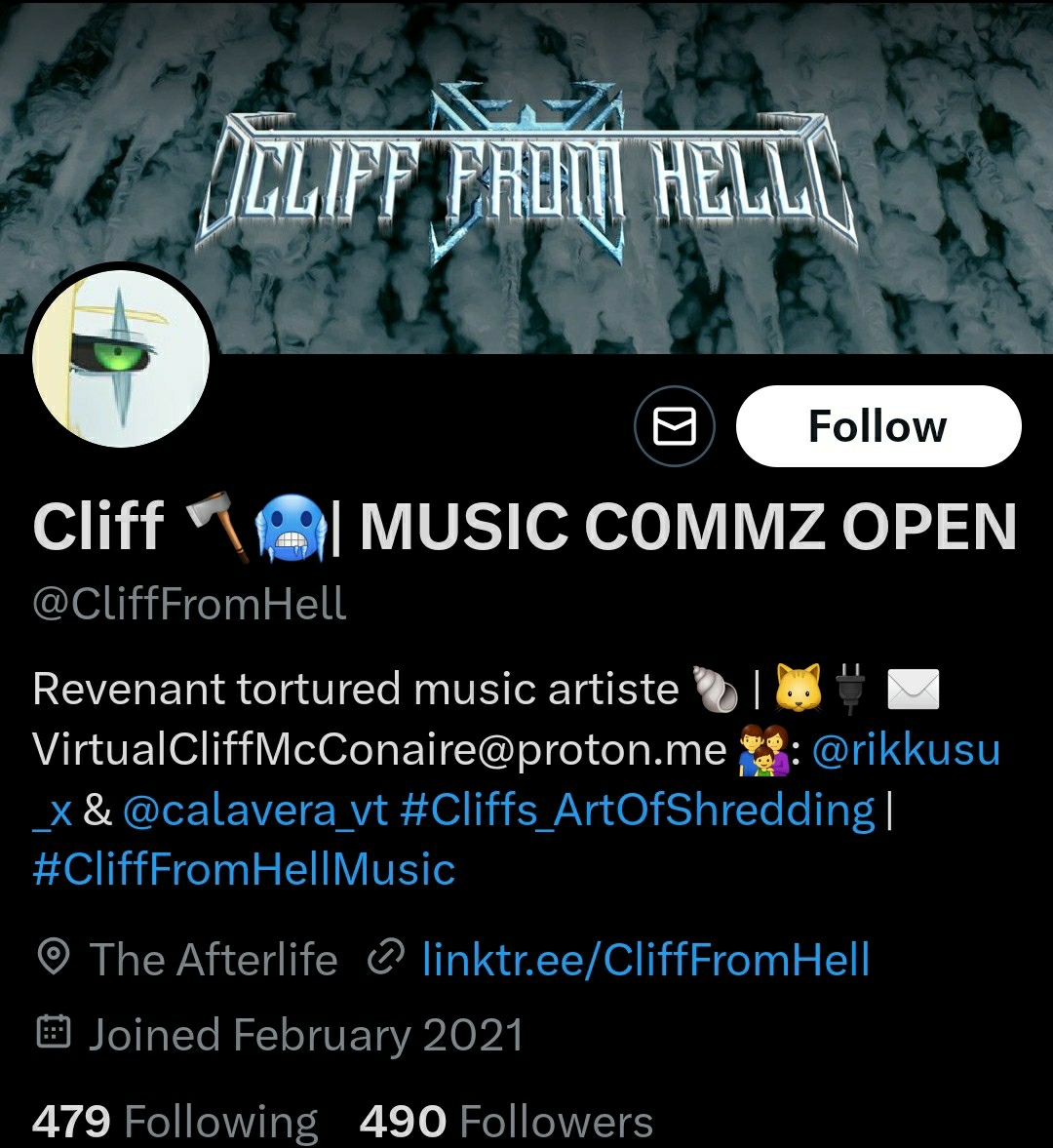Screen dimensions: 1053x1148
Task: Send a direct message via the envelope icon
Action: coord(674,426)
